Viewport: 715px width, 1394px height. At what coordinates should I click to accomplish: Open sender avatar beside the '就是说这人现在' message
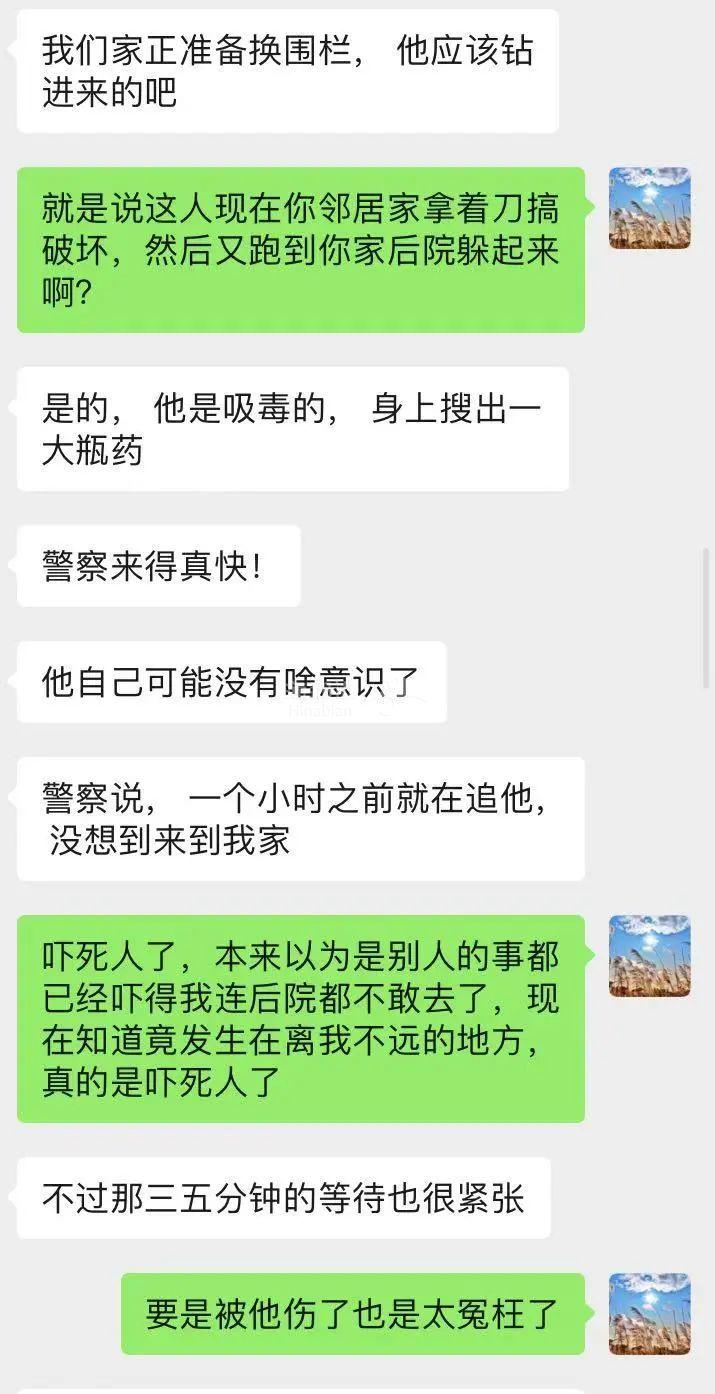(649, 208)
